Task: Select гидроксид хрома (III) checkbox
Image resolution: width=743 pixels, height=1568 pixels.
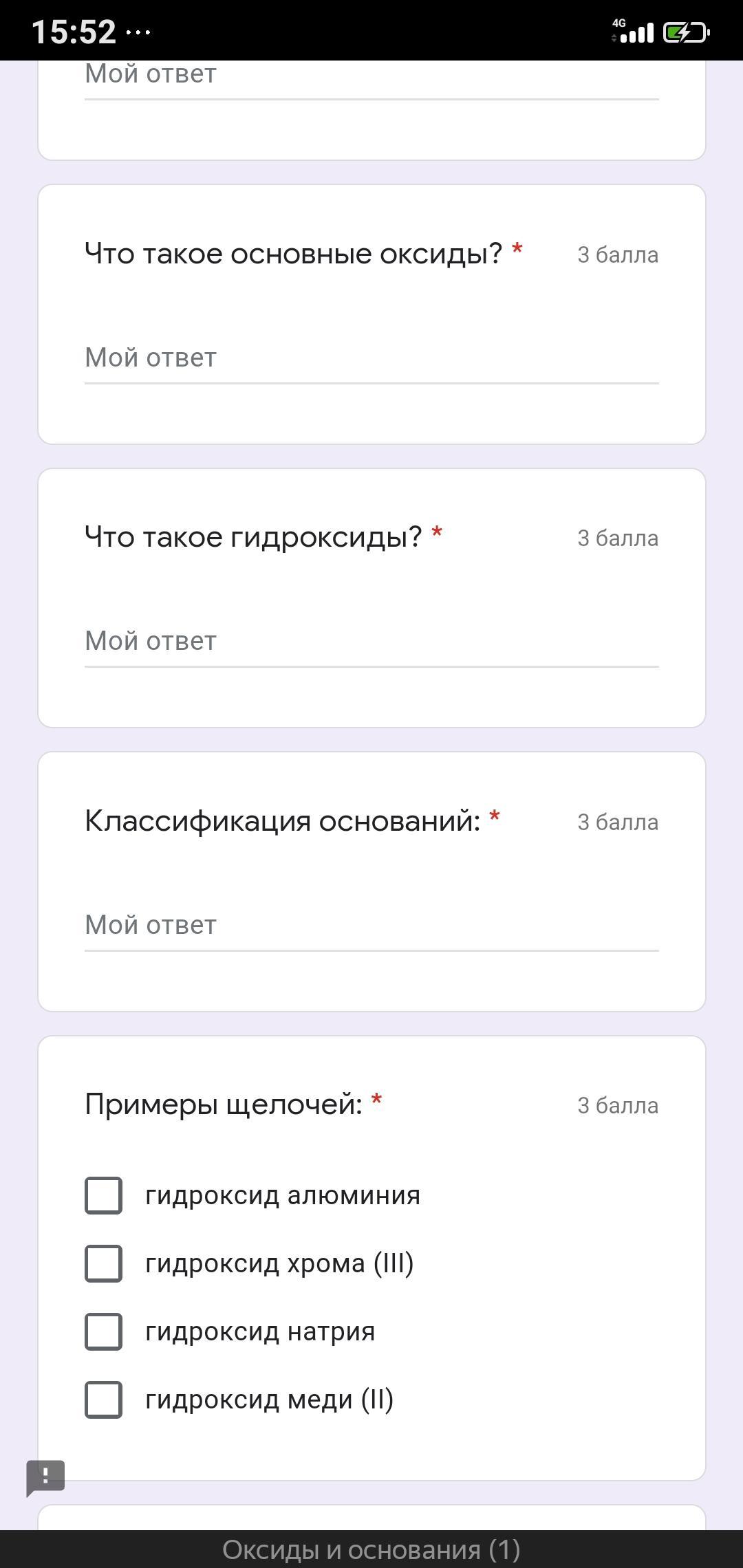Action: (x=104, y=1264)
